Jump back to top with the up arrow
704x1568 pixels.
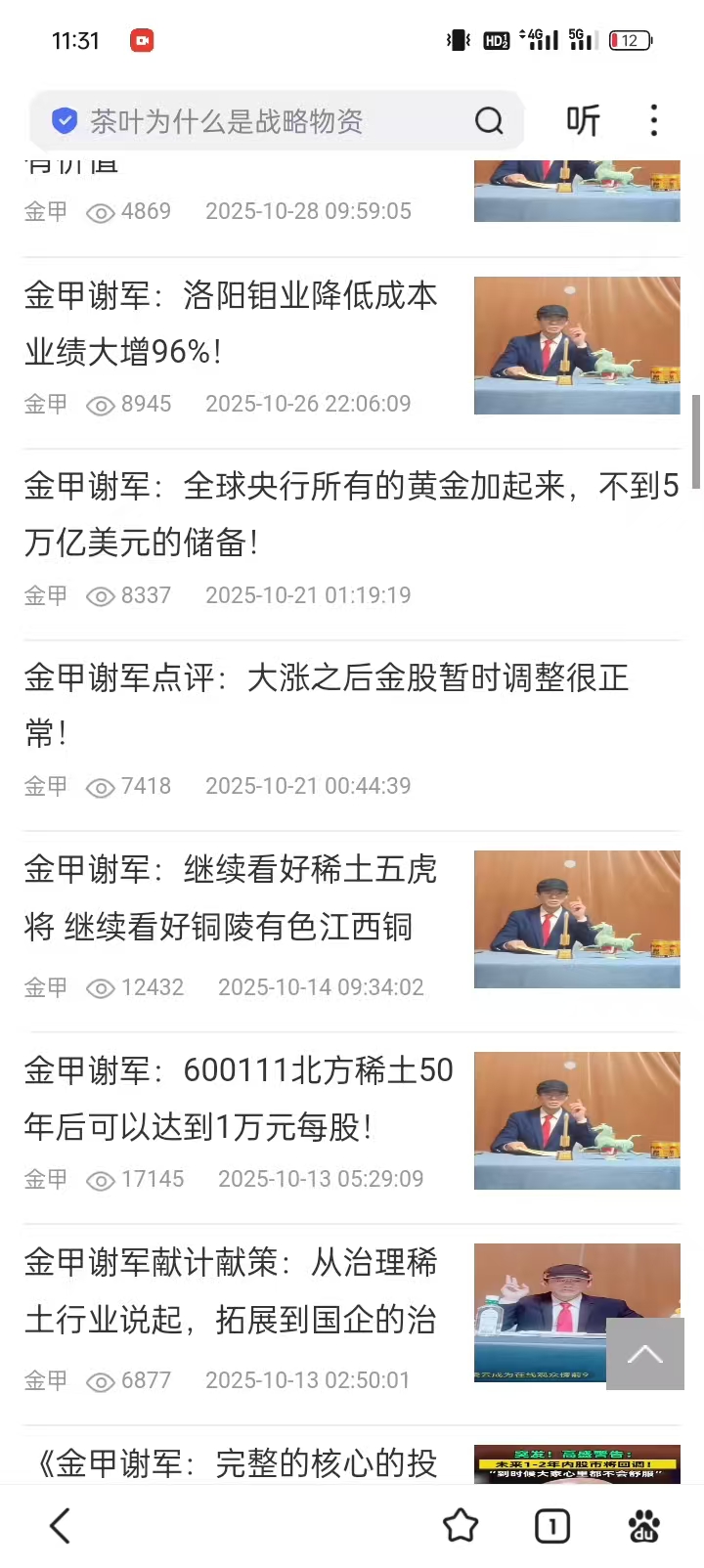click(x=644, y=1354)
